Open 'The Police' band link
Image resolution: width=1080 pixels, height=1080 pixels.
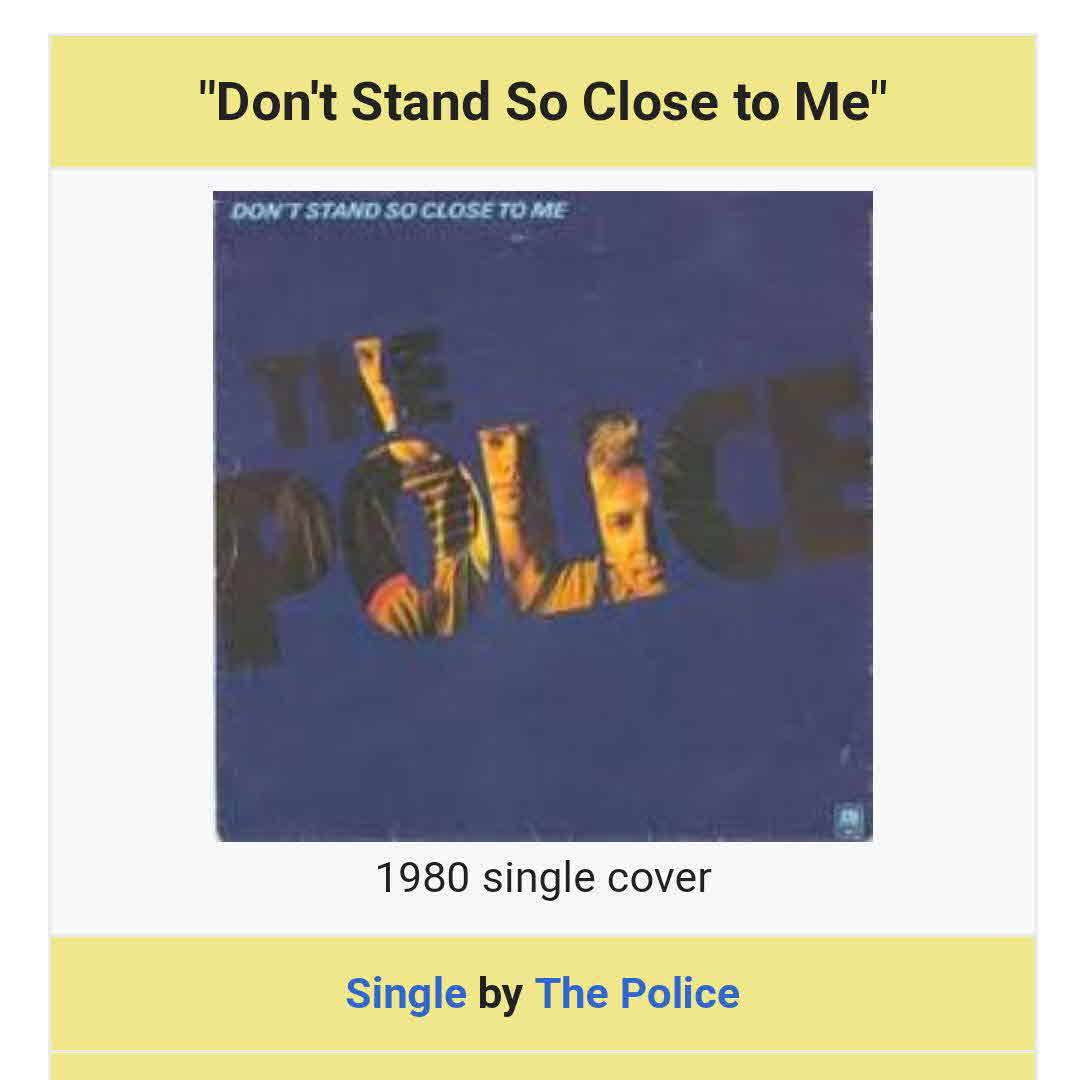point(637,994)
